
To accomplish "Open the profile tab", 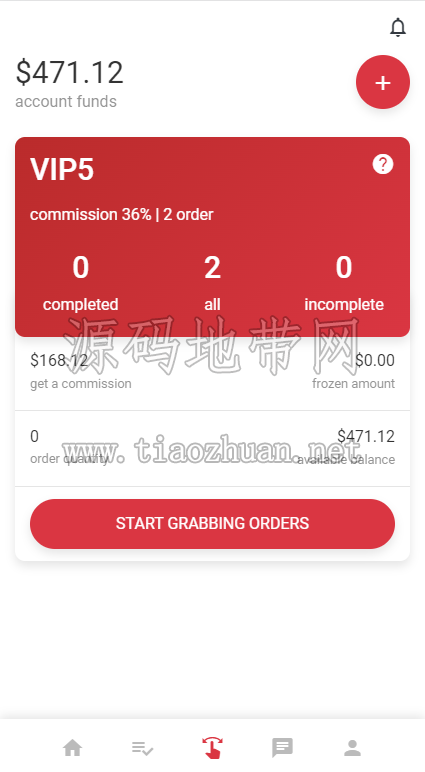I will point(352,748).
